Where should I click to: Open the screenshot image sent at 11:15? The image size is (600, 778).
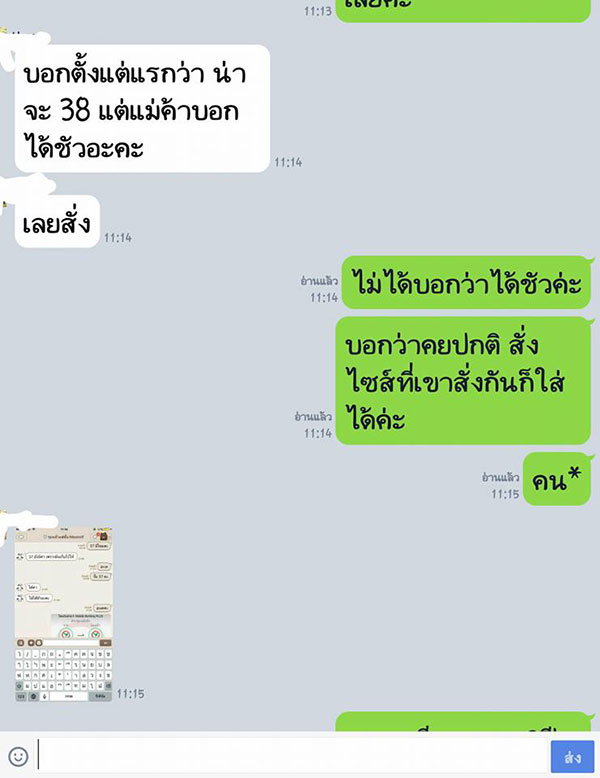tap(63, 614)
